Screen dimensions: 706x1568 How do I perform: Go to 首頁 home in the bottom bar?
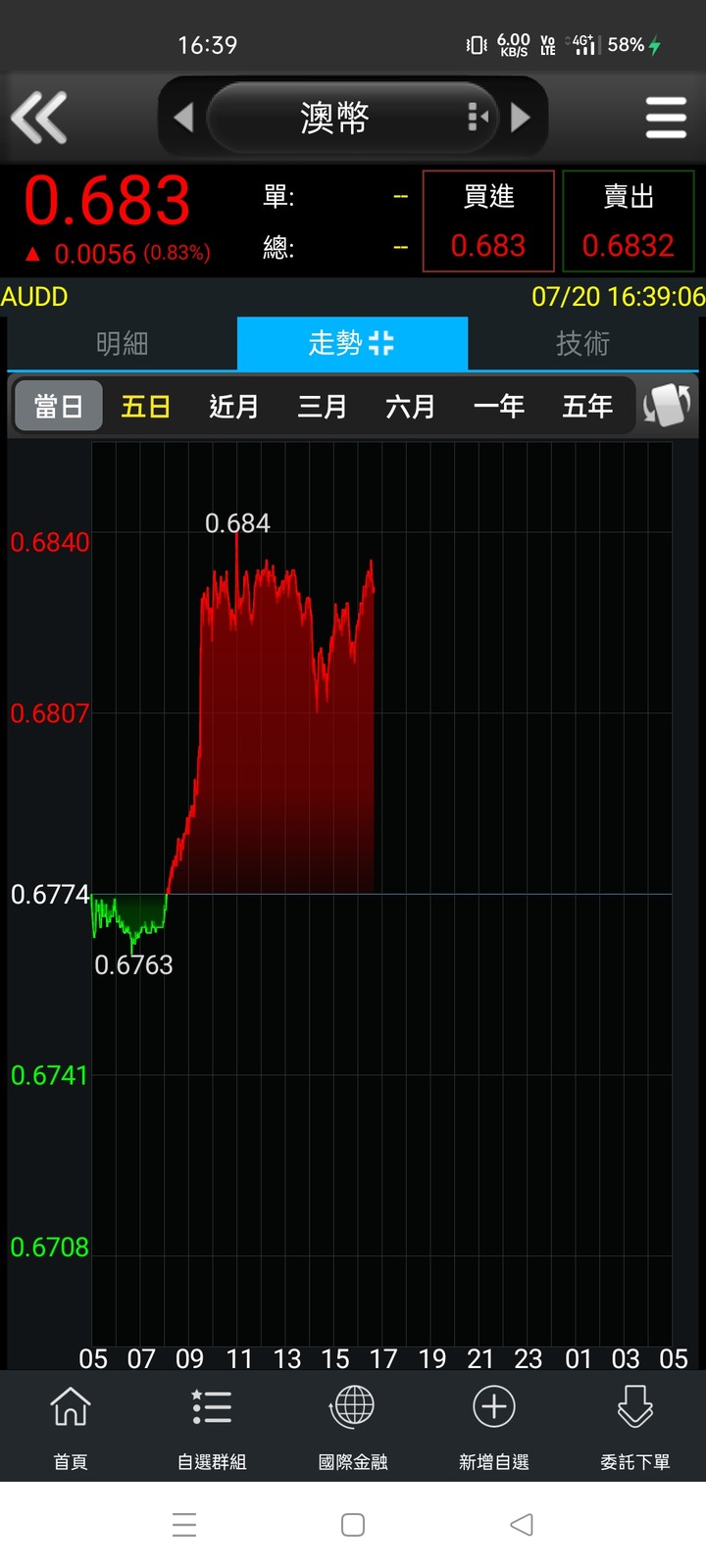[x=71, y=1427]
